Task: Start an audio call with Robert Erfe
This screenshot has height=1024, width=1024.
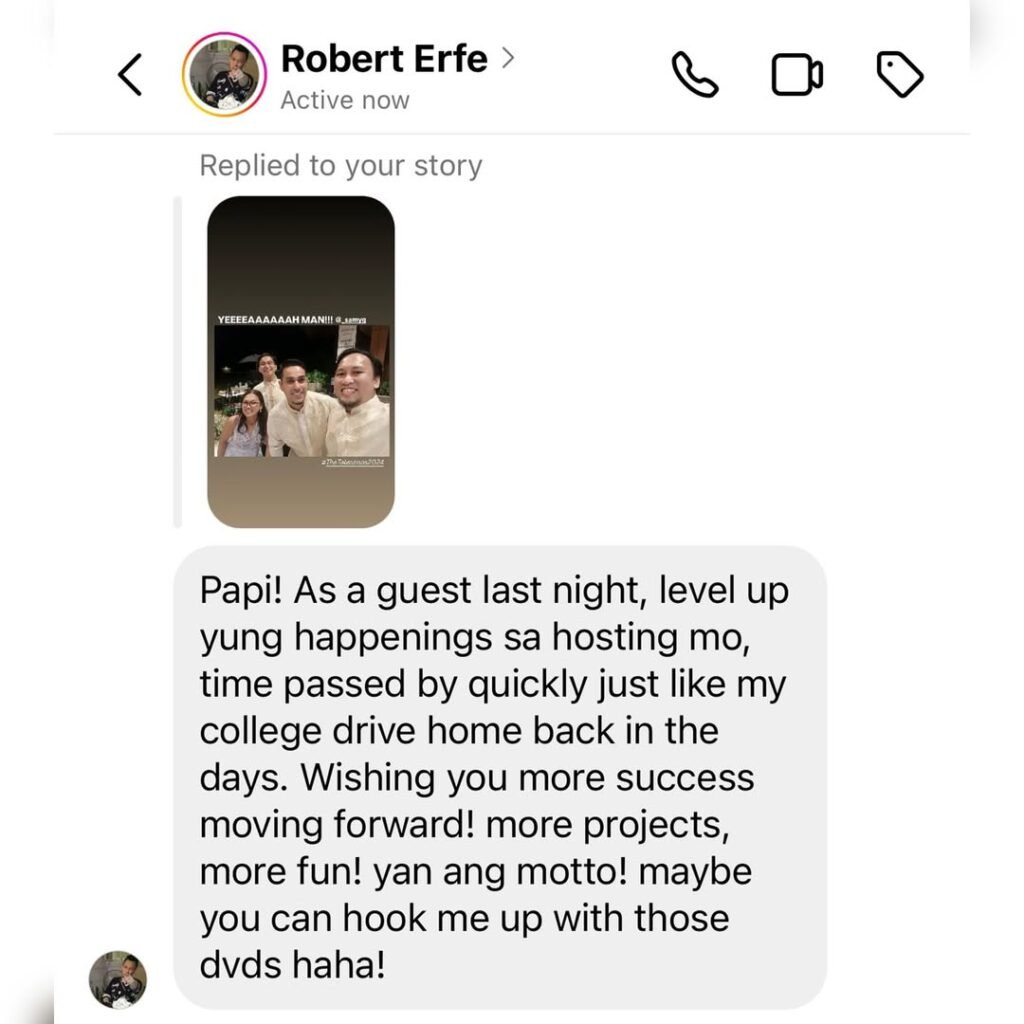Action: [x=694, y=75]
